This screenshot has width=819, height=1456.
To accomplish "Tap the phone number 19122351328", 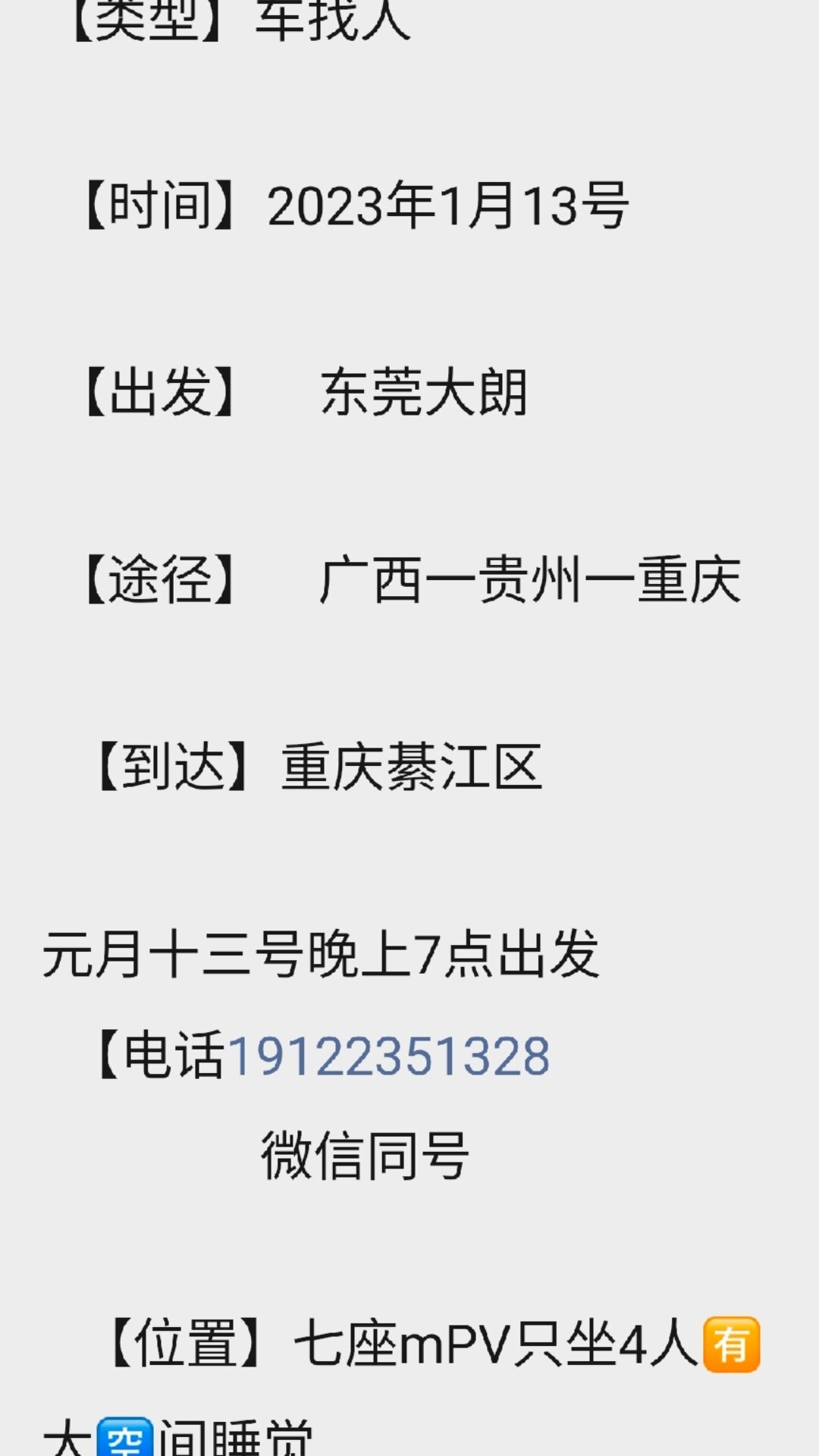I will (x=389, y=1056).
